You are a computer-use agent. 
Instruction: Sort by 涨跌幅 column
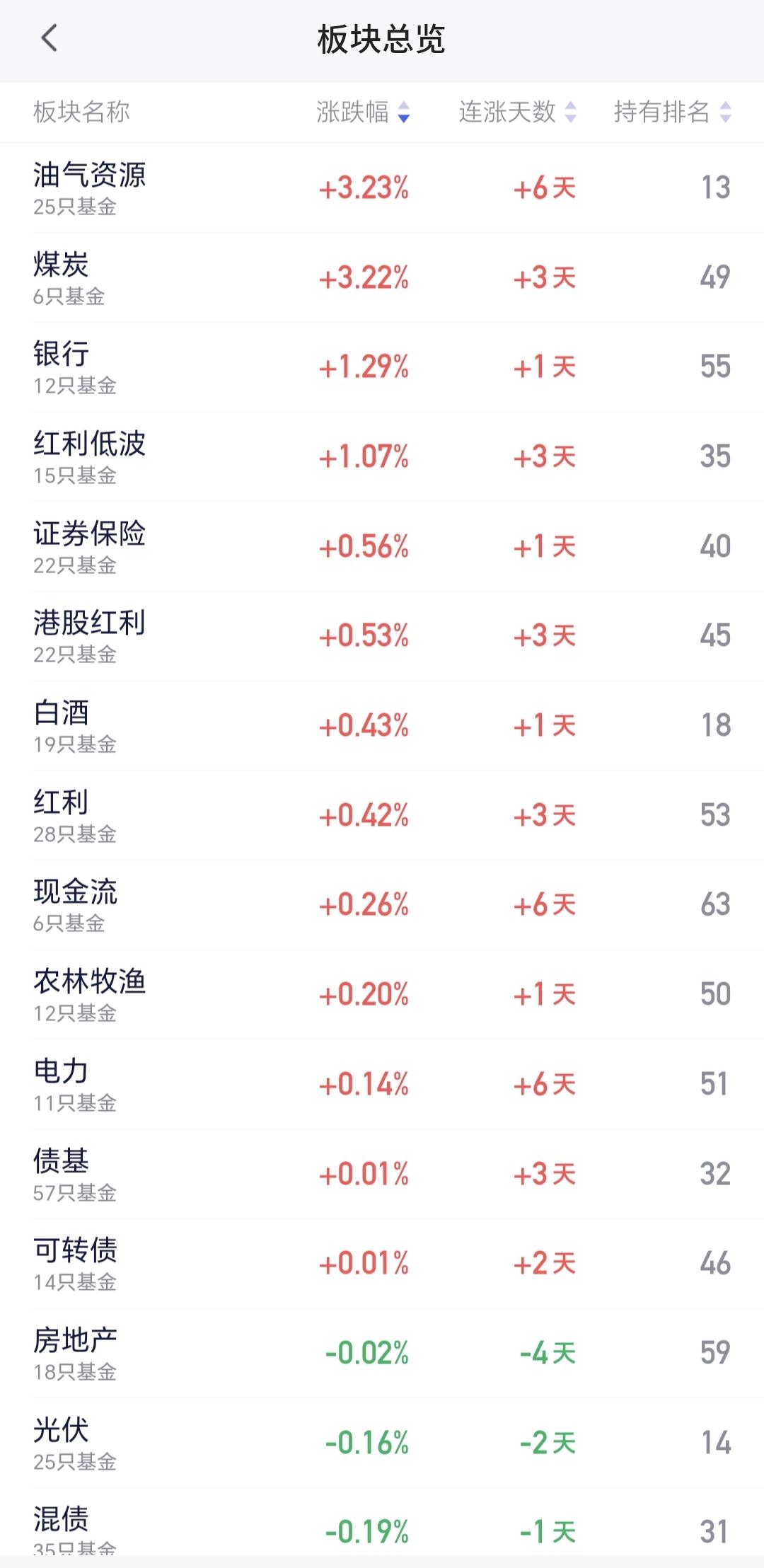click(363, 112)
